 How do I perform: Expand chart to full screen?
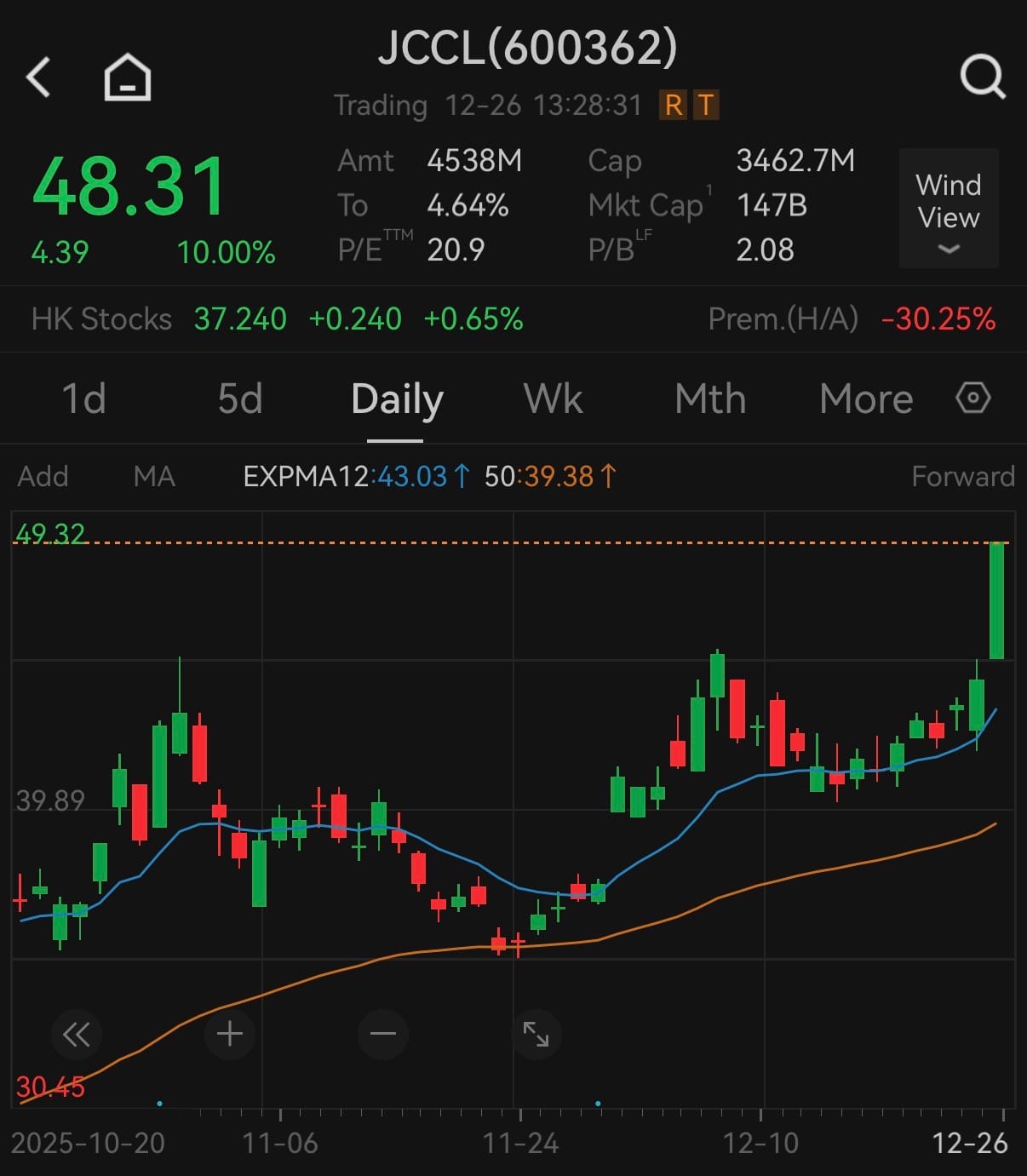[536, 1035]
